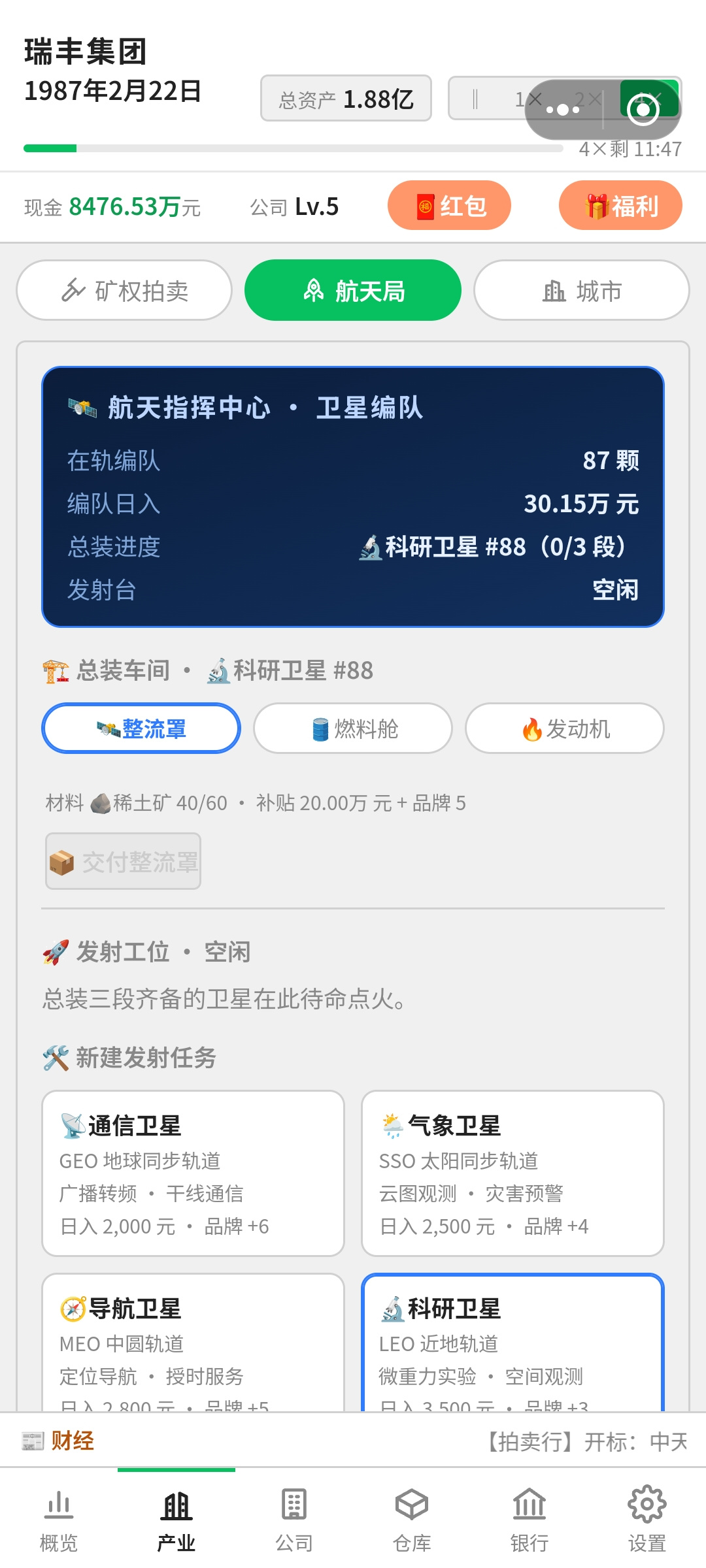
Task: Open the 红包 red envelope button
Action: tap(449, 206)
